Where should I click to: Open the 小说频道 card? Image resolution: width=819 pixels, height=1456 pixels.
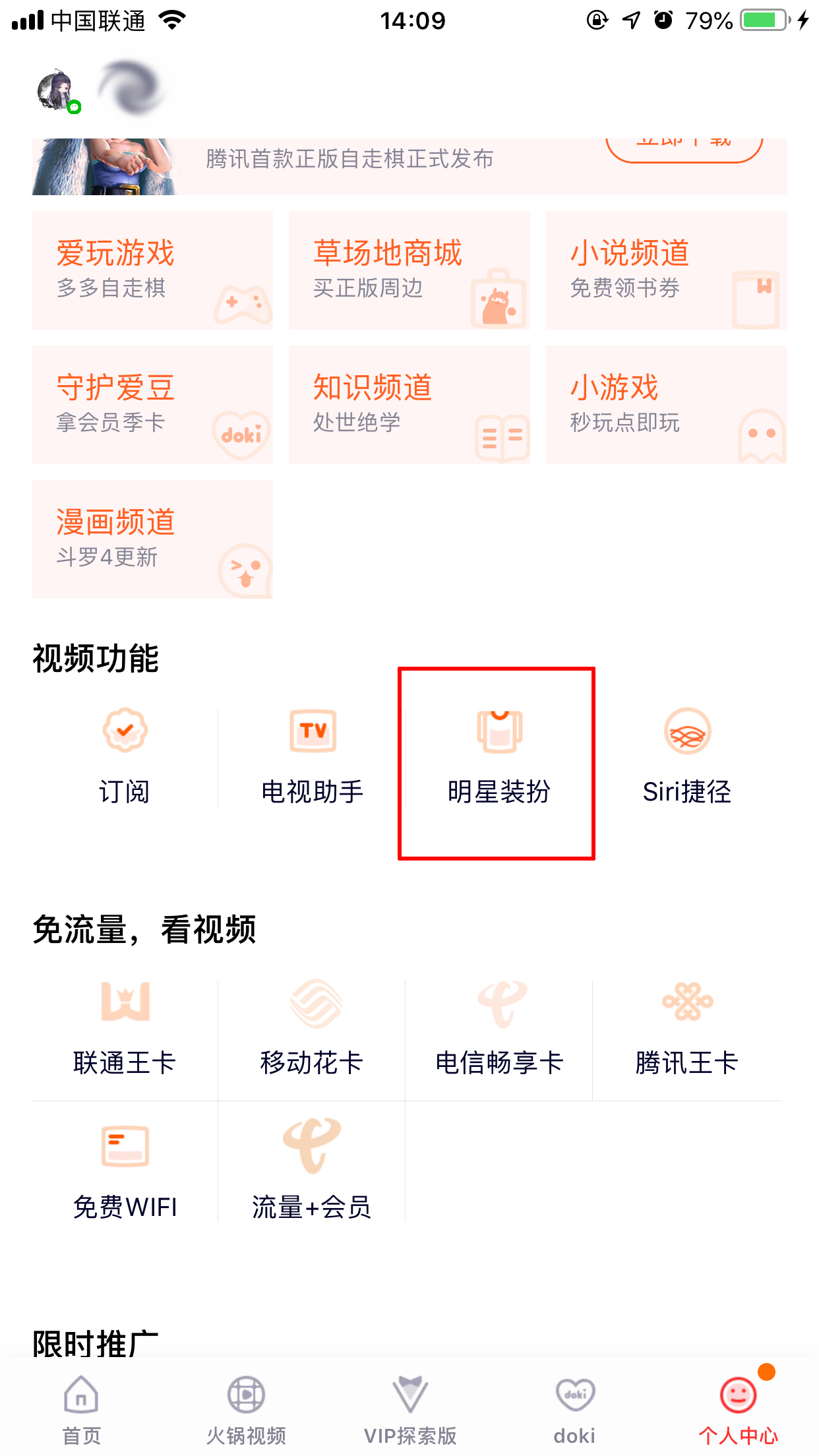tap(666, 270)
